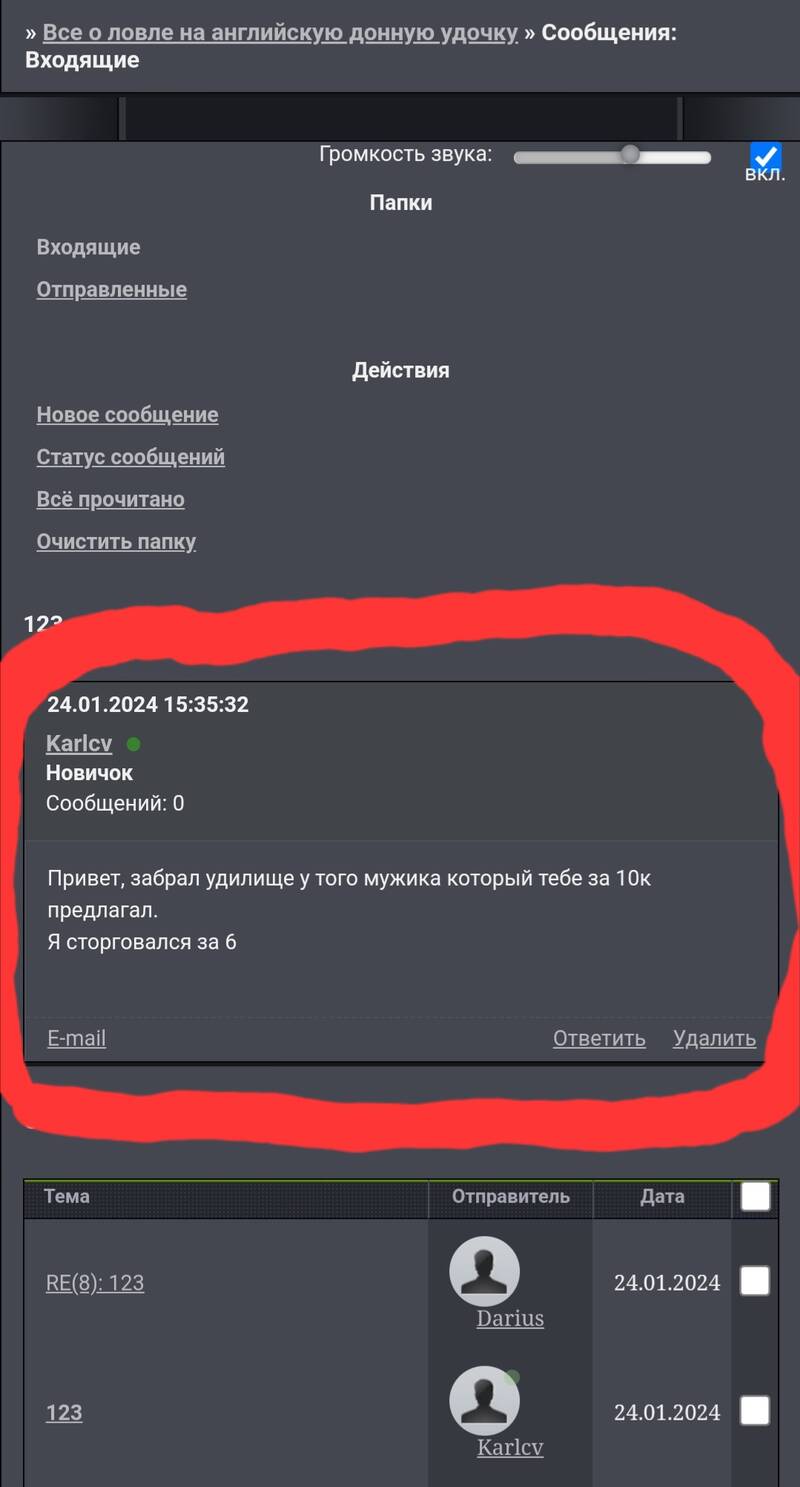This screenshot has height=1487, width=800.
Task: Reply with Ответить
Action: coord(599,1039)
